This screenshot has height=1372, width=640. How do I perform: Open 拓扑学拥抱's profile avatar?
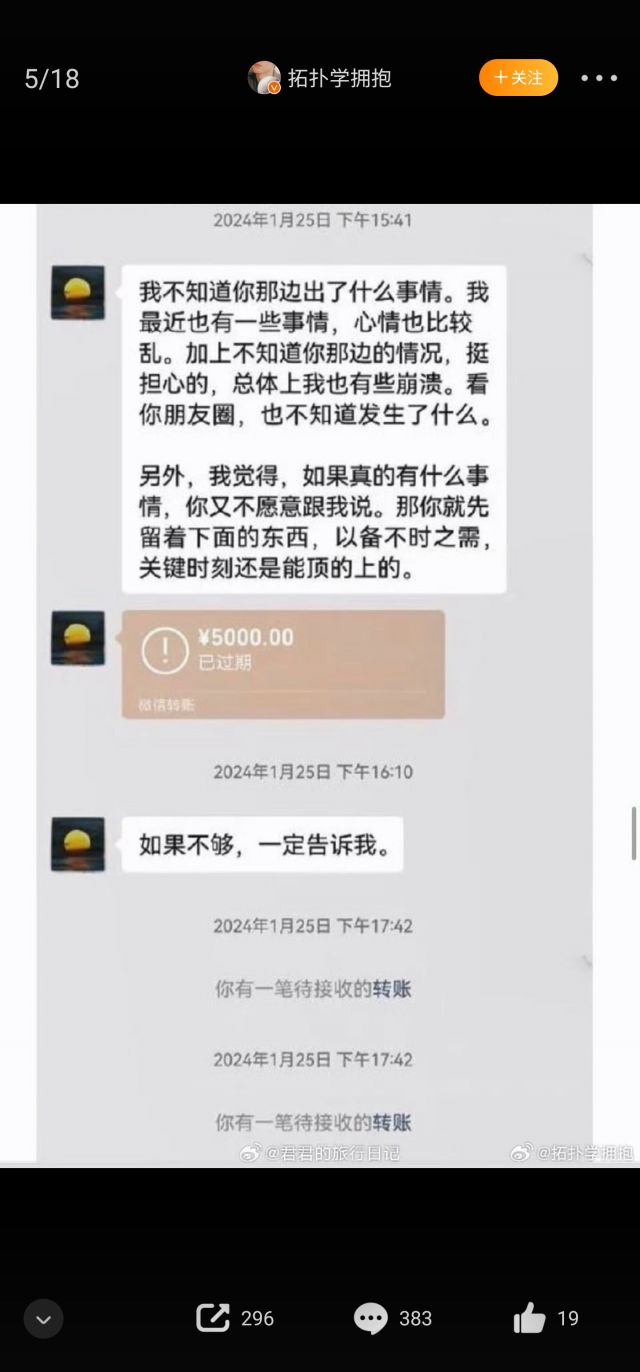point(264,78)
